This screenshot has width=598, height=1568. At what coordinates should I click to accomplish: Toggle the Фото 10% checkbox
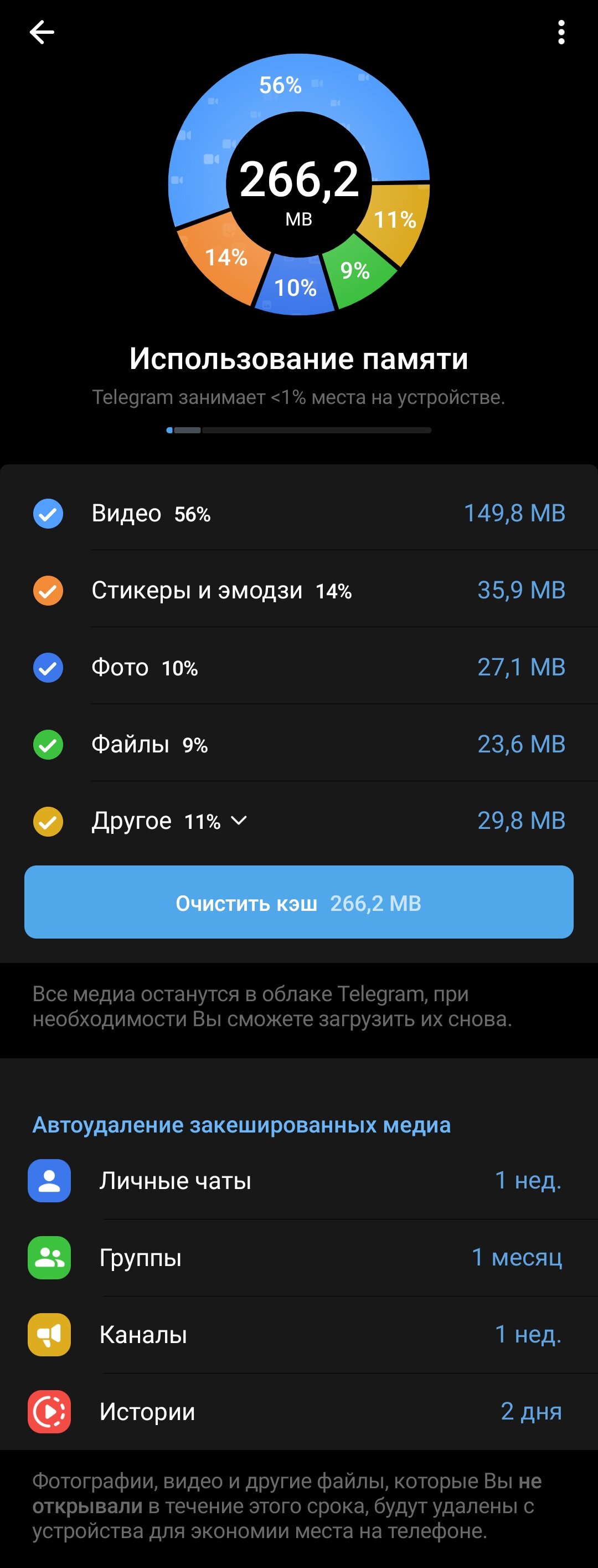tap(48, 668)
